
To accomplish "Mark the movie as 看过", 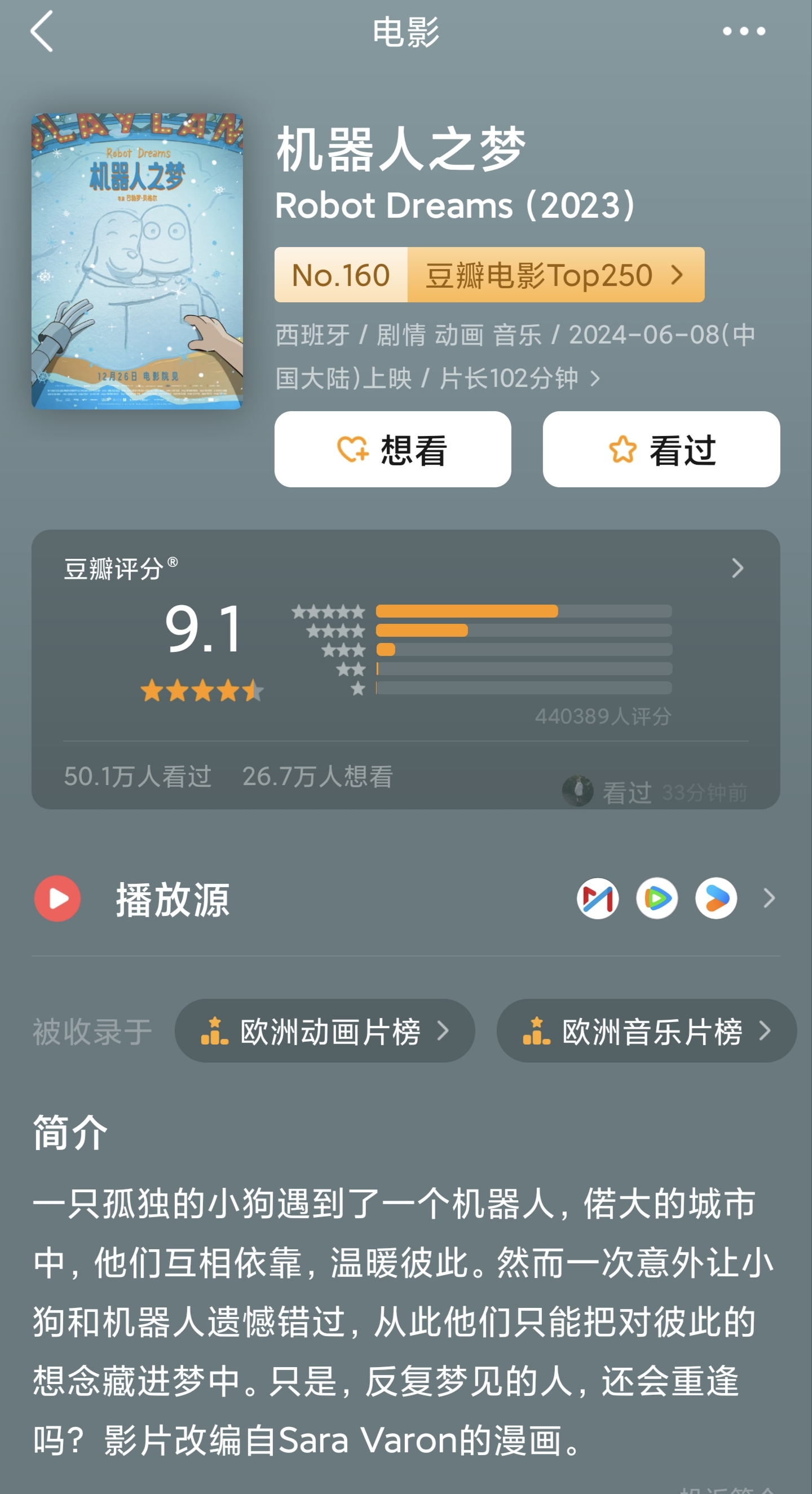I will pyautogui.click(x=661, y=449).
